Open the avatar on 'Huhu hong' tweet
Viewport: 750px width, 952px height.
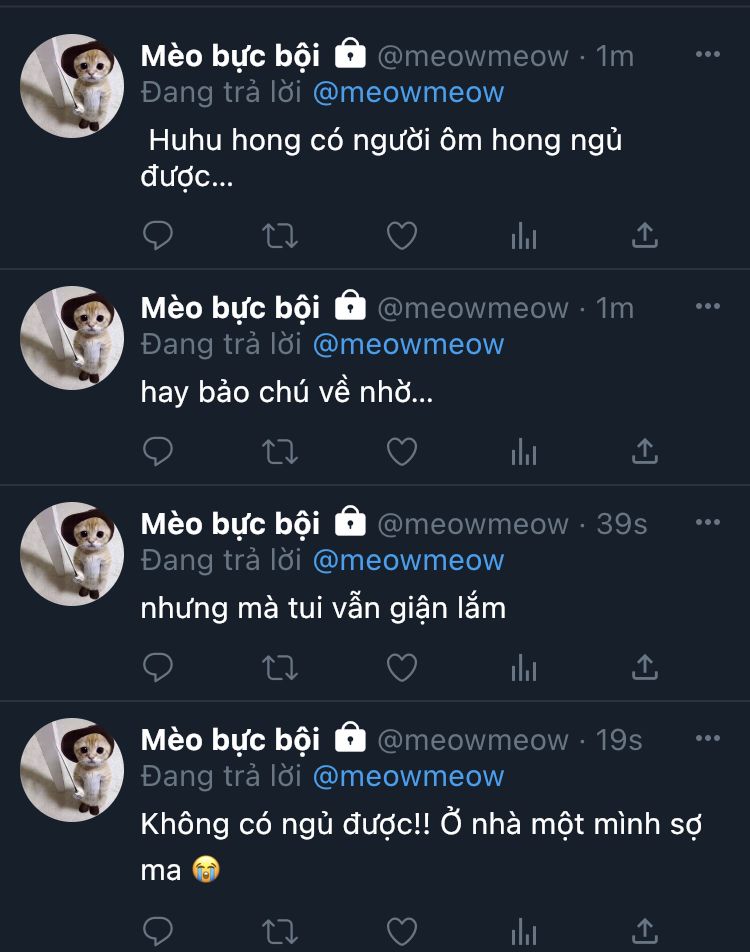pyautogui.click(x=72, y=84)
